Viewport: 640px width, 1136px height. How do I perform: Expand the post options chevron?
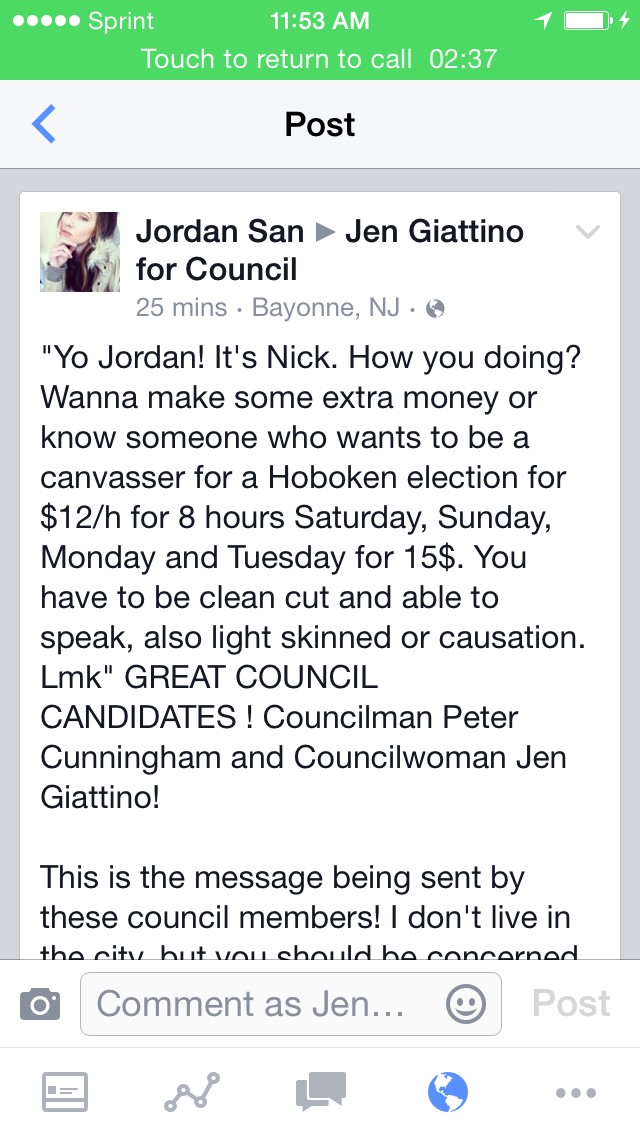click(x=588, y=232)
